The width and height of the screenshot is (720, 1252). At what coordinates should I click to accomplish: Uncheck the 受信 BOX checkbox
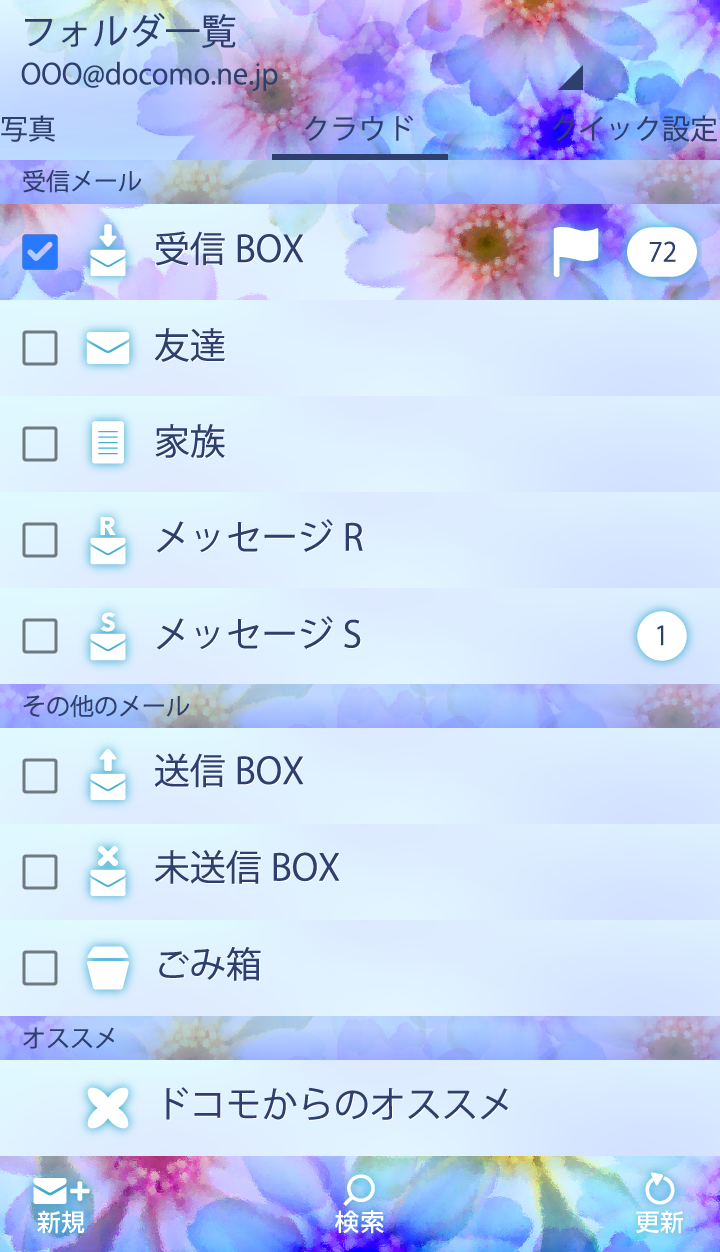pos(40,252)
